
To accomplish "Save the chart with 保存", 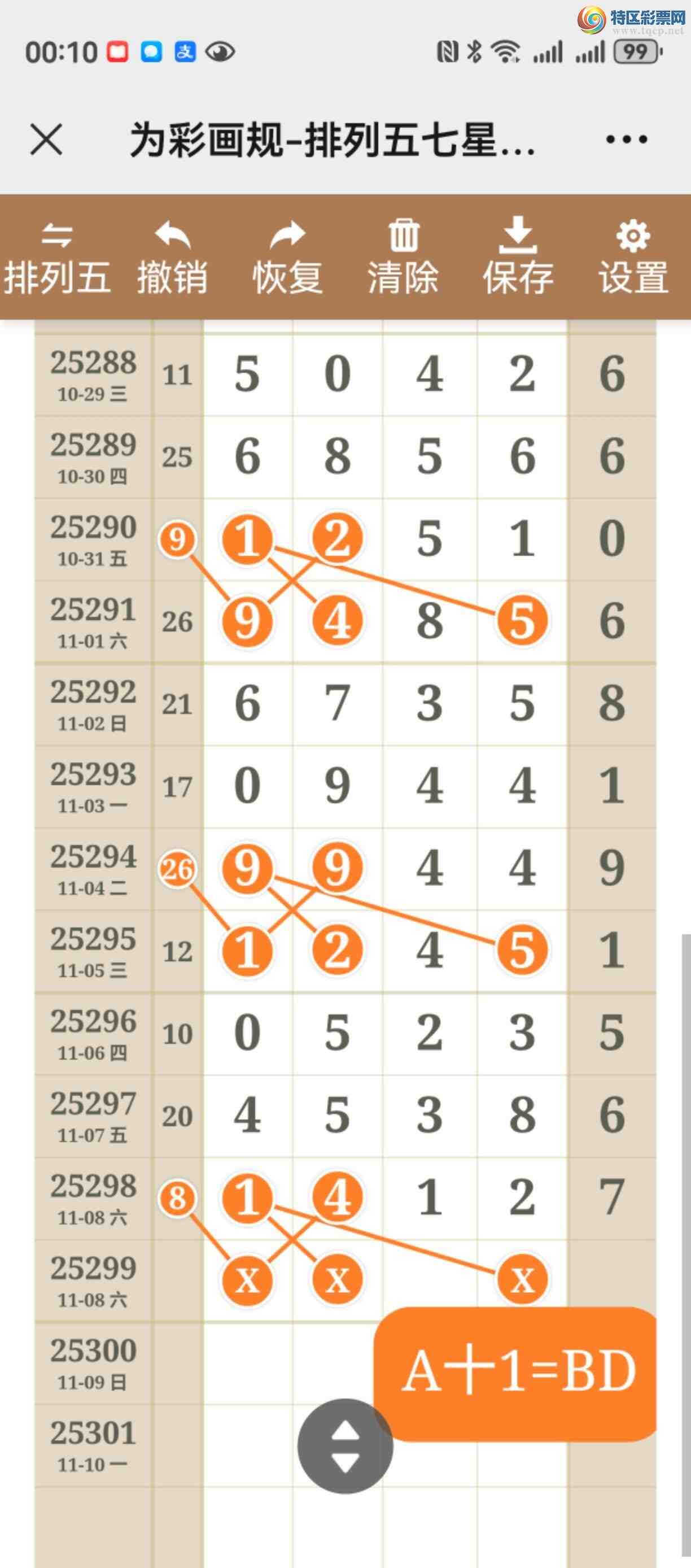I will [x=518, y=258].
